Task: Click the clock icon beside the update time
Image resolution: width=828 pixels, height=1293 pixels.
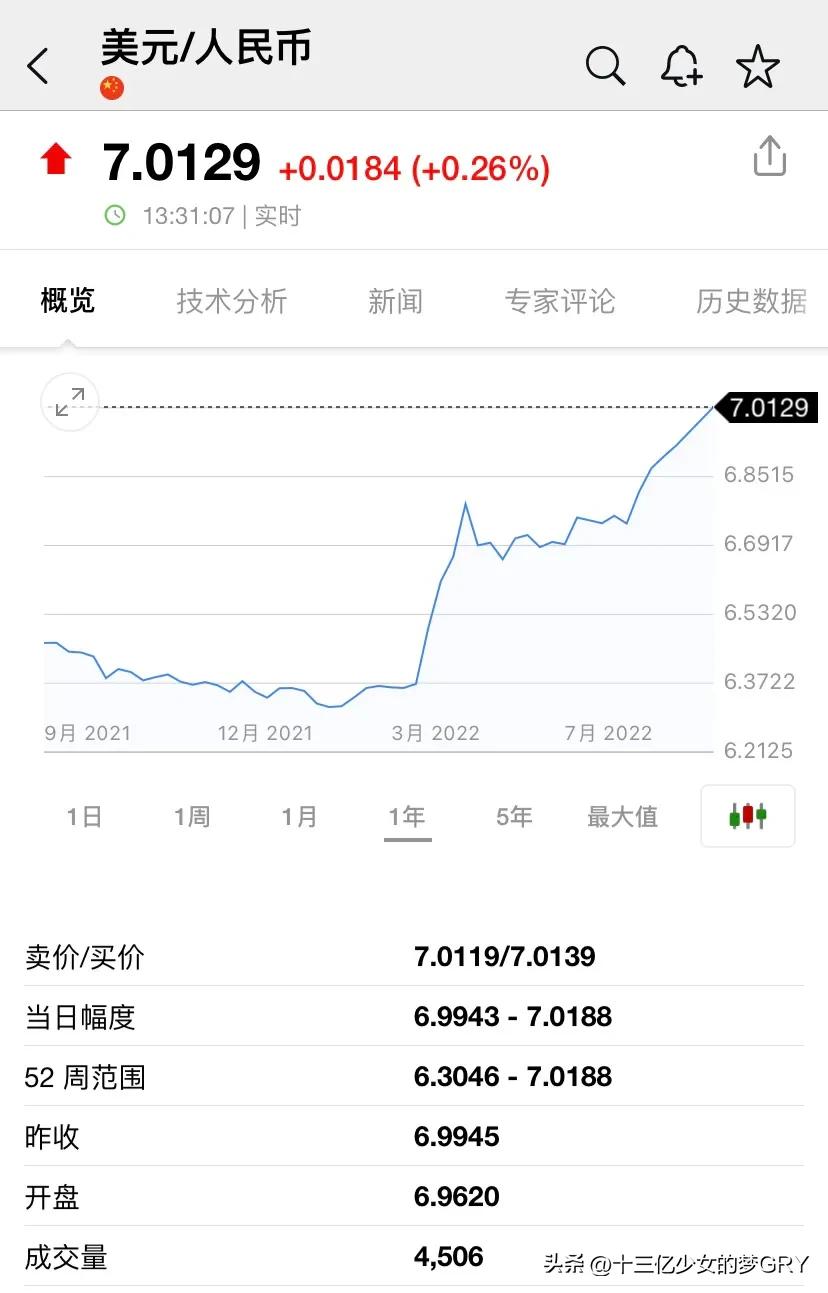Action: point(117,215)
